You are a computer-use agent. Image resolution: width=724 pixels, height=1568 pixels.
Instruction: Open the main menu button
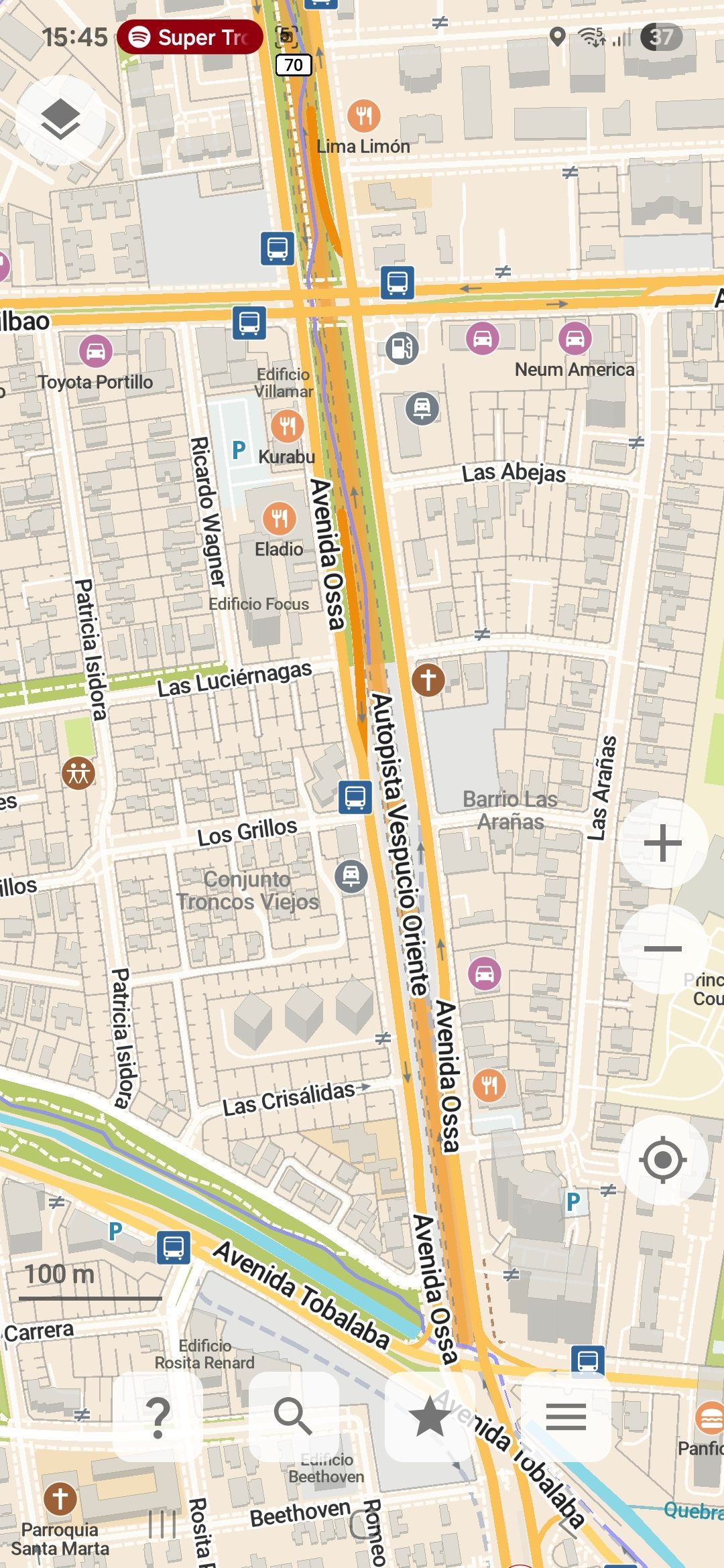566,1417
